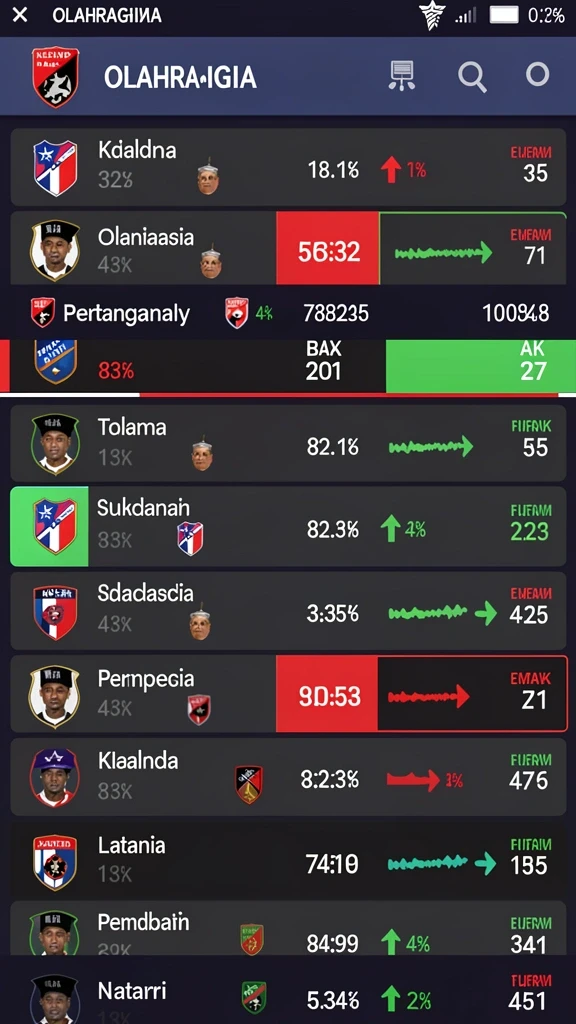
Task: Open the Pertanganaly bar
Action: [288, 313]
